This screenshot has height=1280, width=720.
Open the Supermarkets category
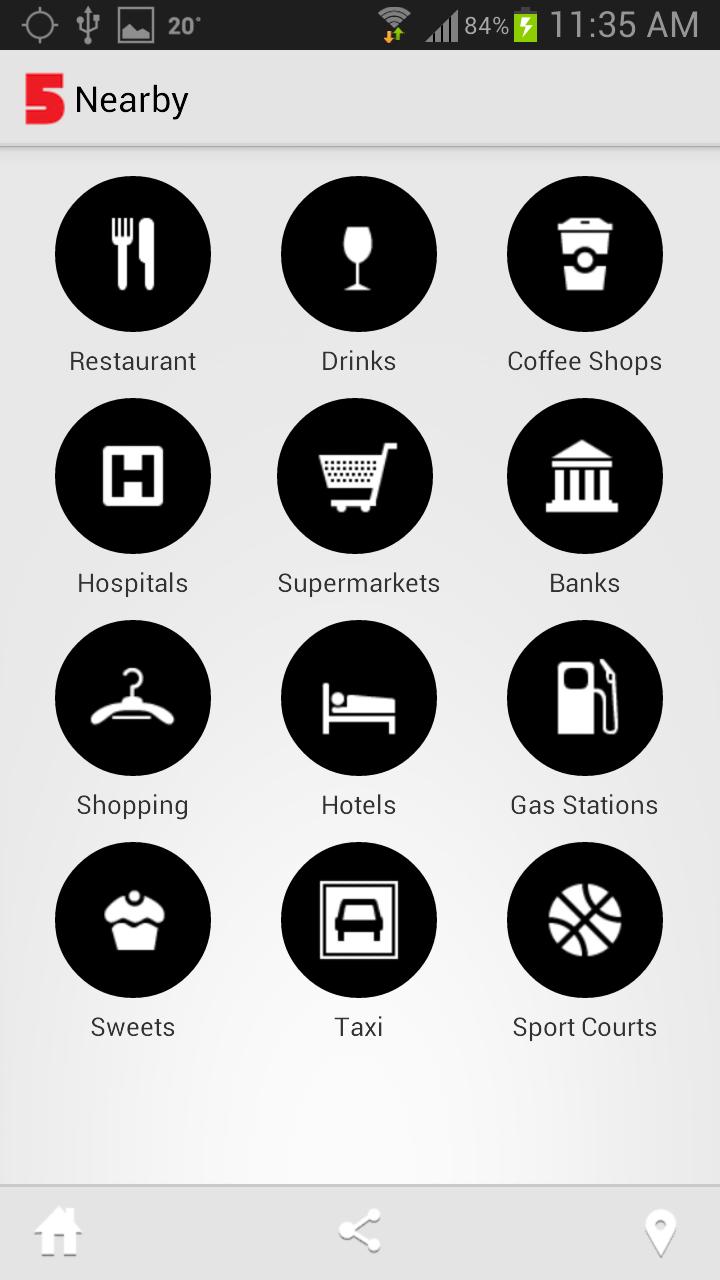pos(356,476)
